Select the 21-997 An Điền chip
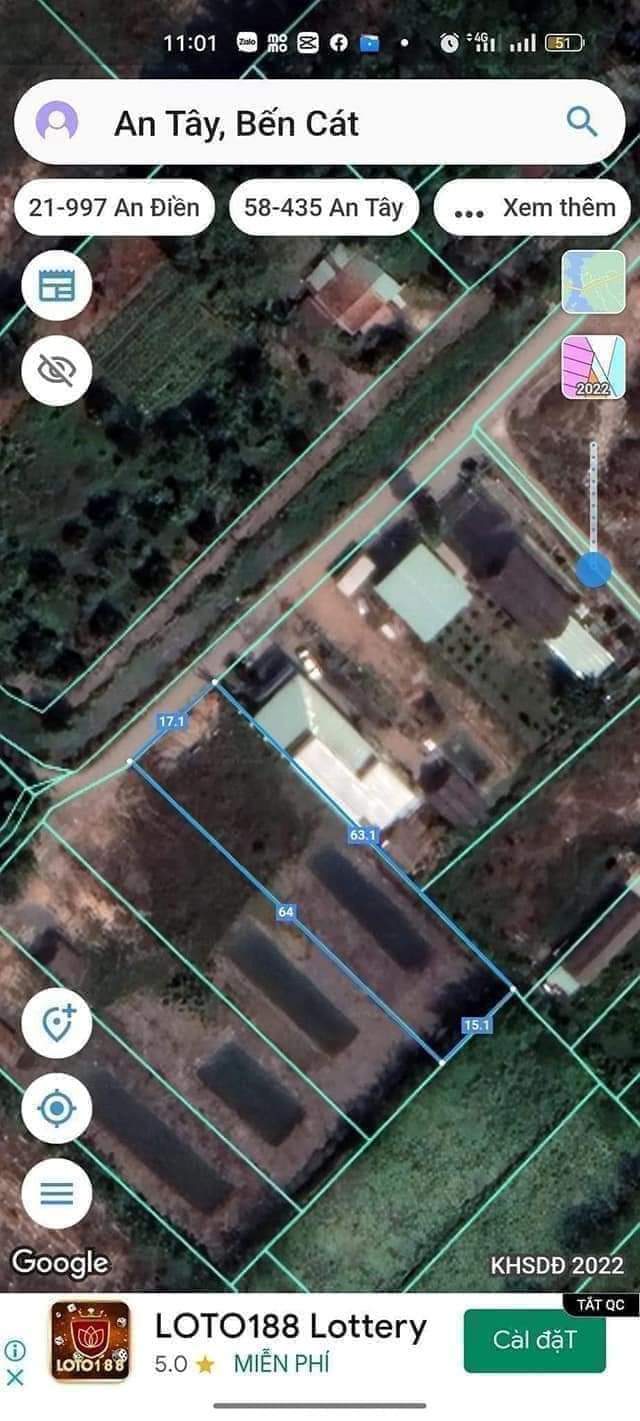The height and width of the screenshot is (1421, 640). pyautogui.click(x=114, y=207)
